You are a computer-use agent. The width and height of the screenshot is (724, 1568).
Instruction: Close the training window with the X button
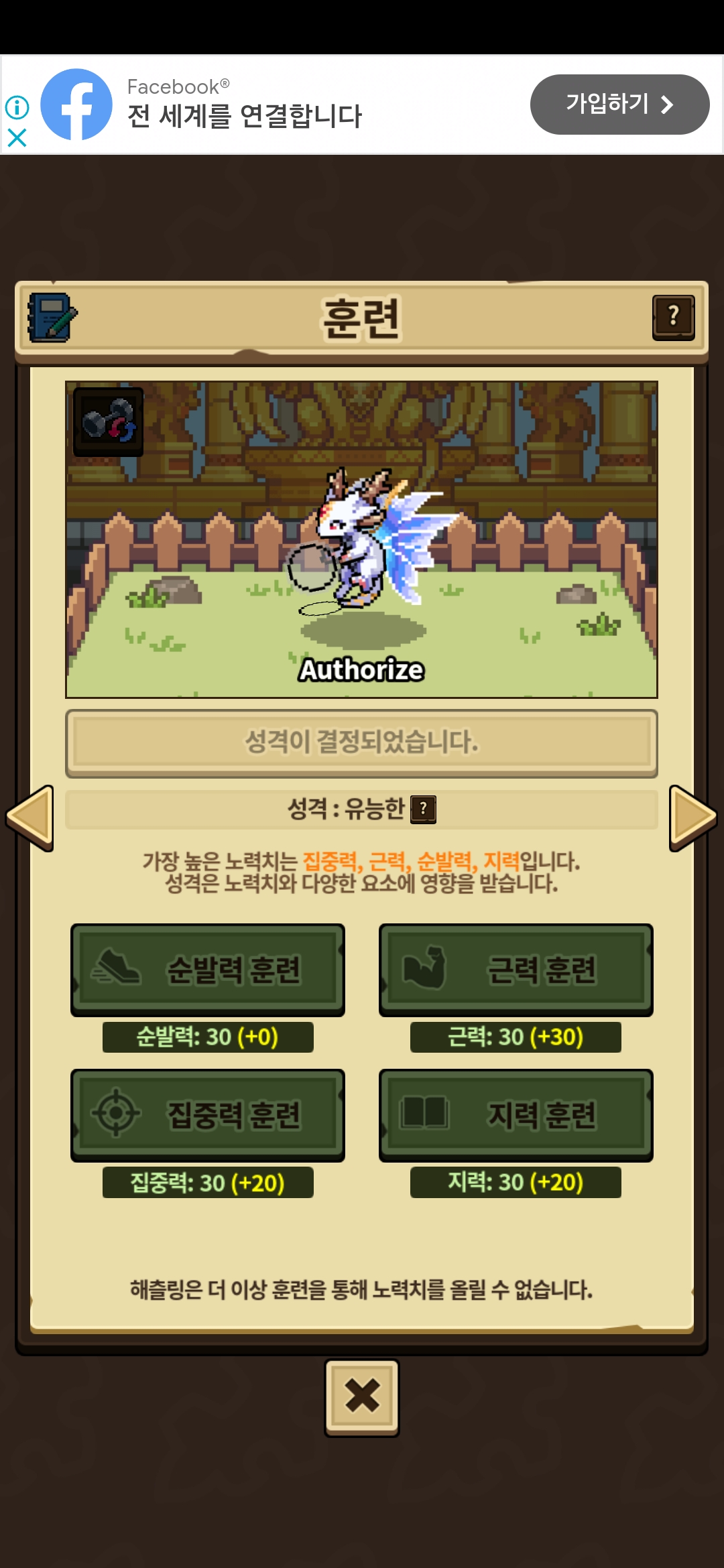tap(362, 1397)
